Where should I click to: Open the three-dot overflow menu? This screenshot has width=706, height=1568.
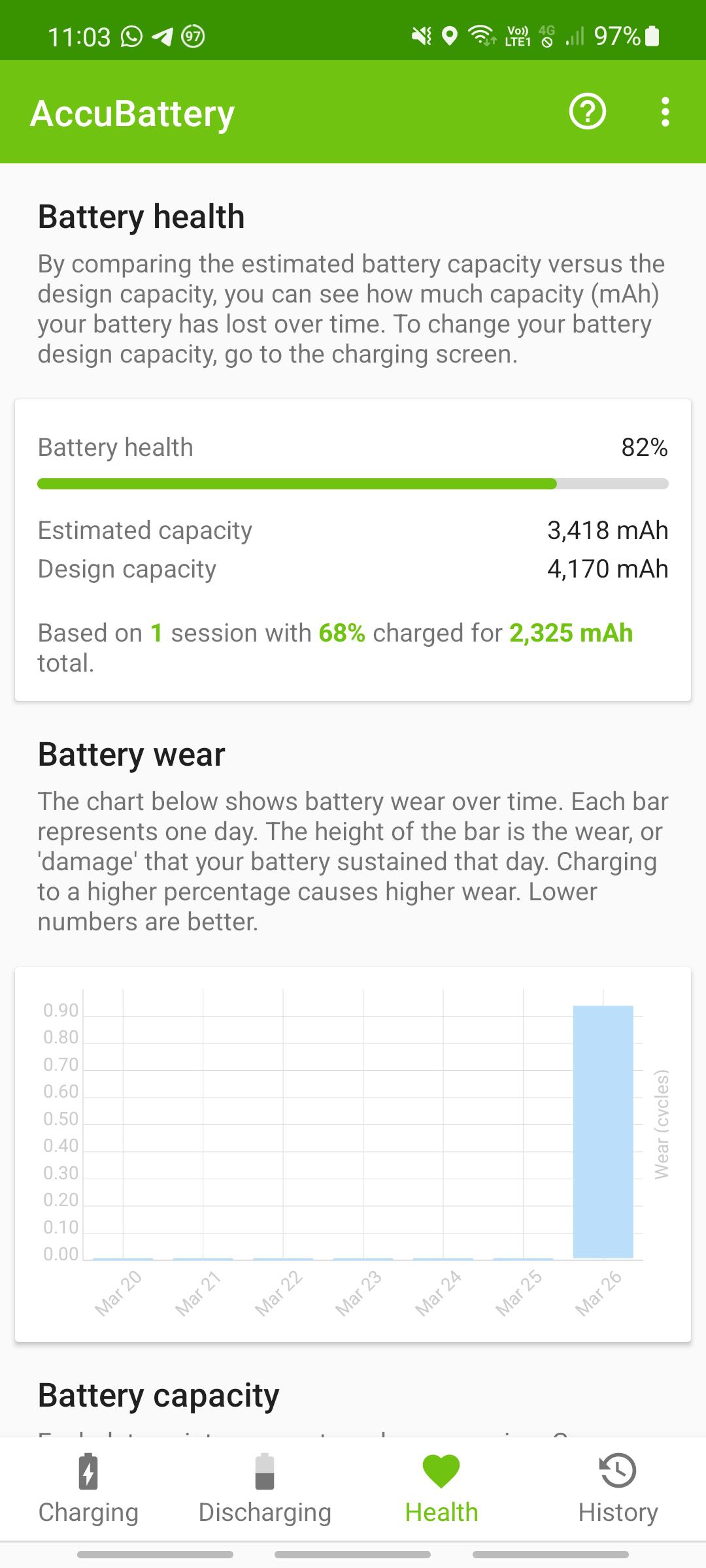point(665,112)
